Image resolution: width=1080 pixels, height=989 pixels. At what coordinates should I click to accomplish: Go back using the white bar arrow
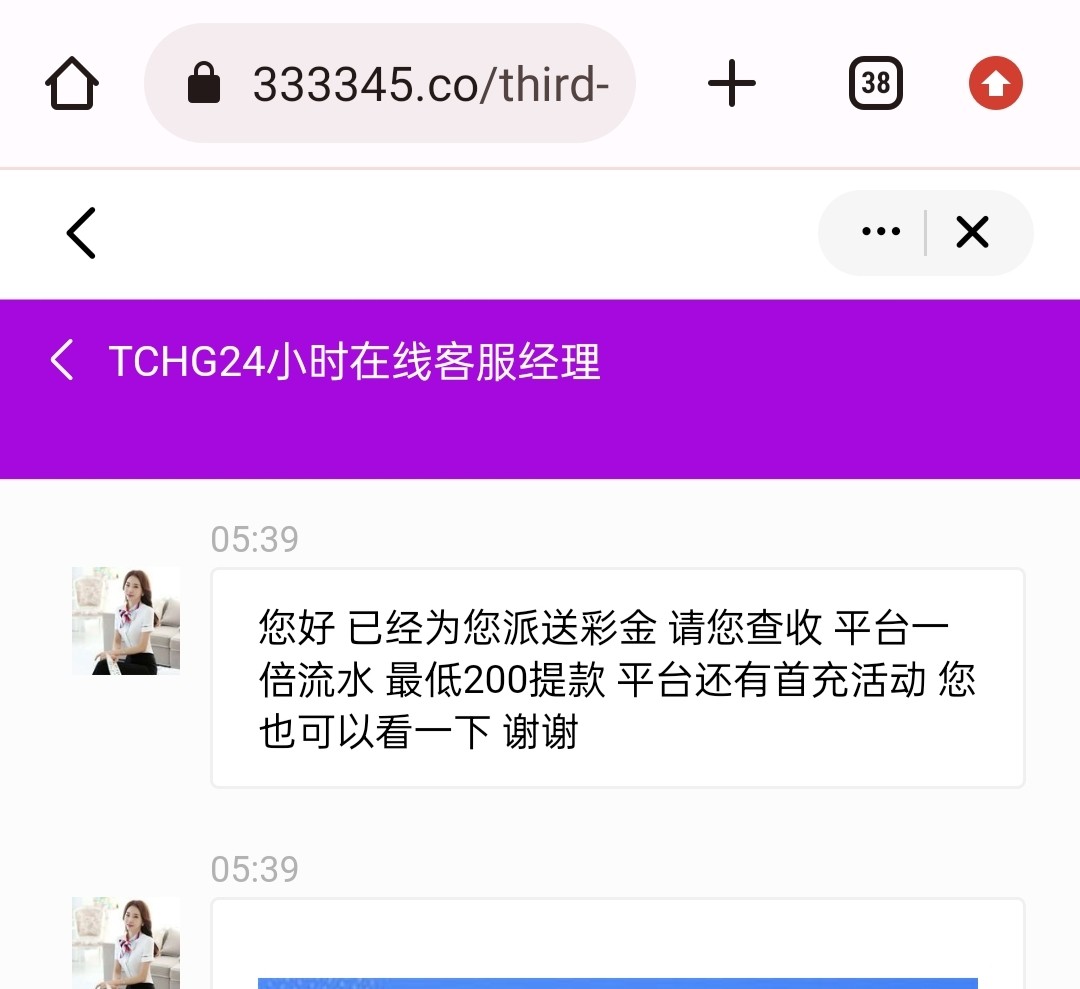coord(81,233)
